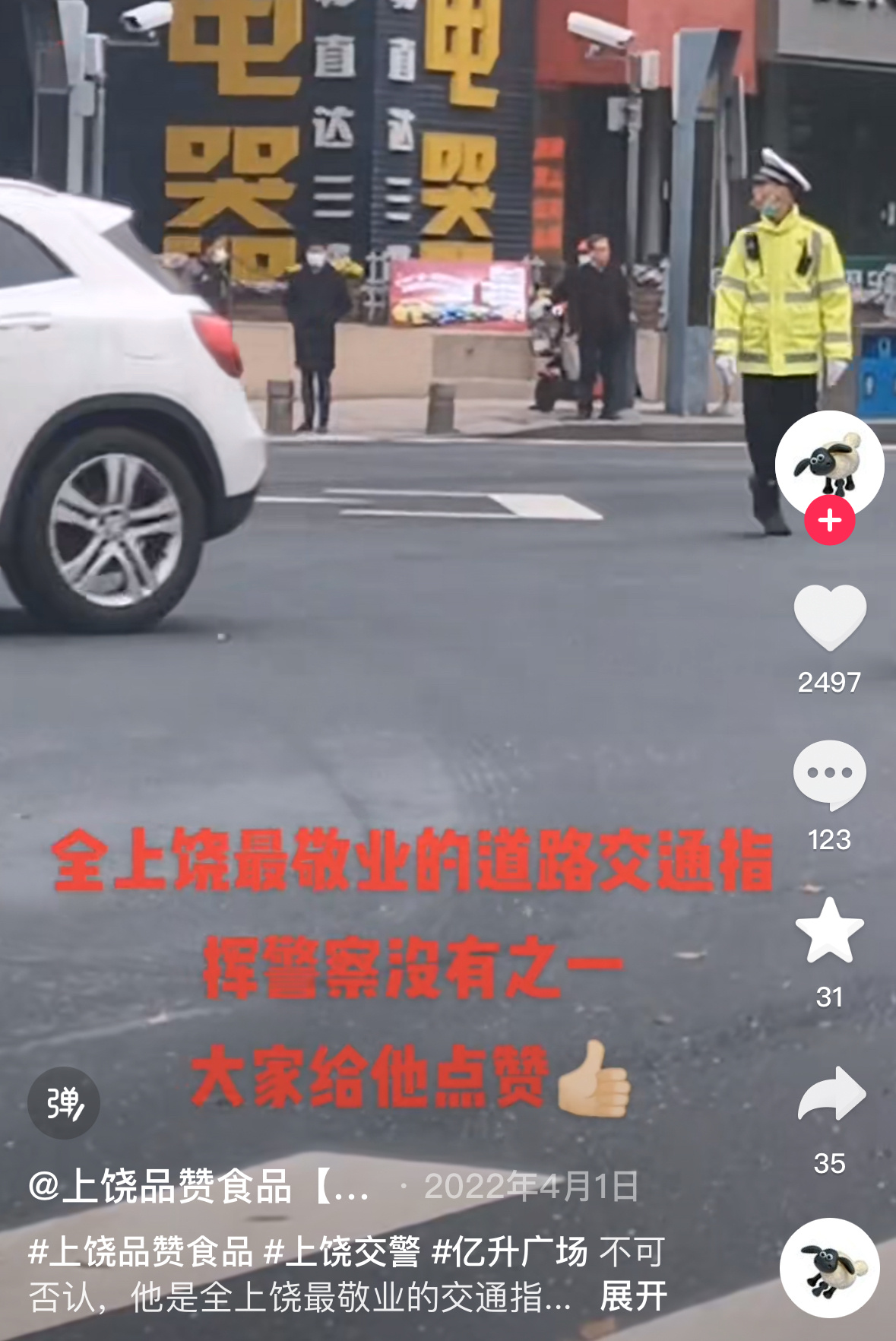The width and height of the screenshot is (896, 1341).
Task: Open the spinning music disc at bottom
Action: [x=829, y=1268]
